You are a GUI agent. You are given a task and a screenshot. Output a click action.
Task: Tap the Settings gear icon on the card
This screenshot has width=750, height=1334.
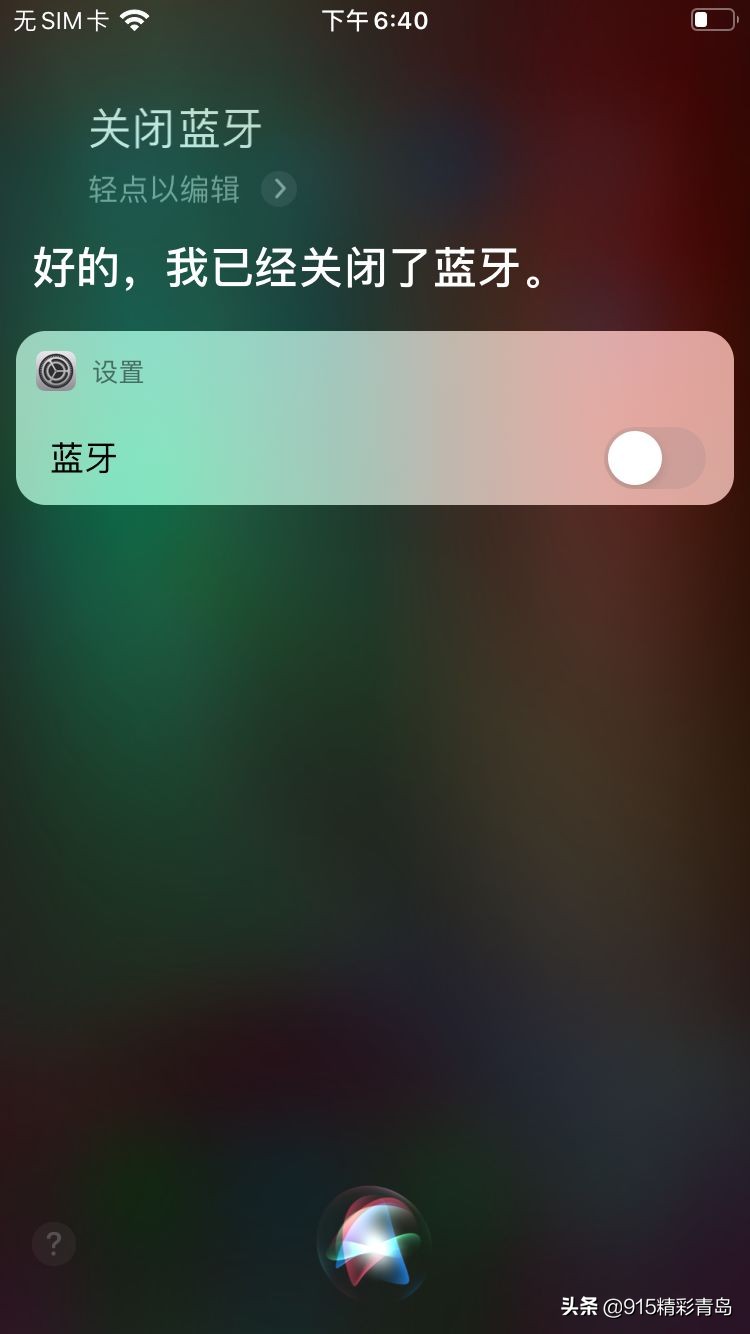click(55, 371)
